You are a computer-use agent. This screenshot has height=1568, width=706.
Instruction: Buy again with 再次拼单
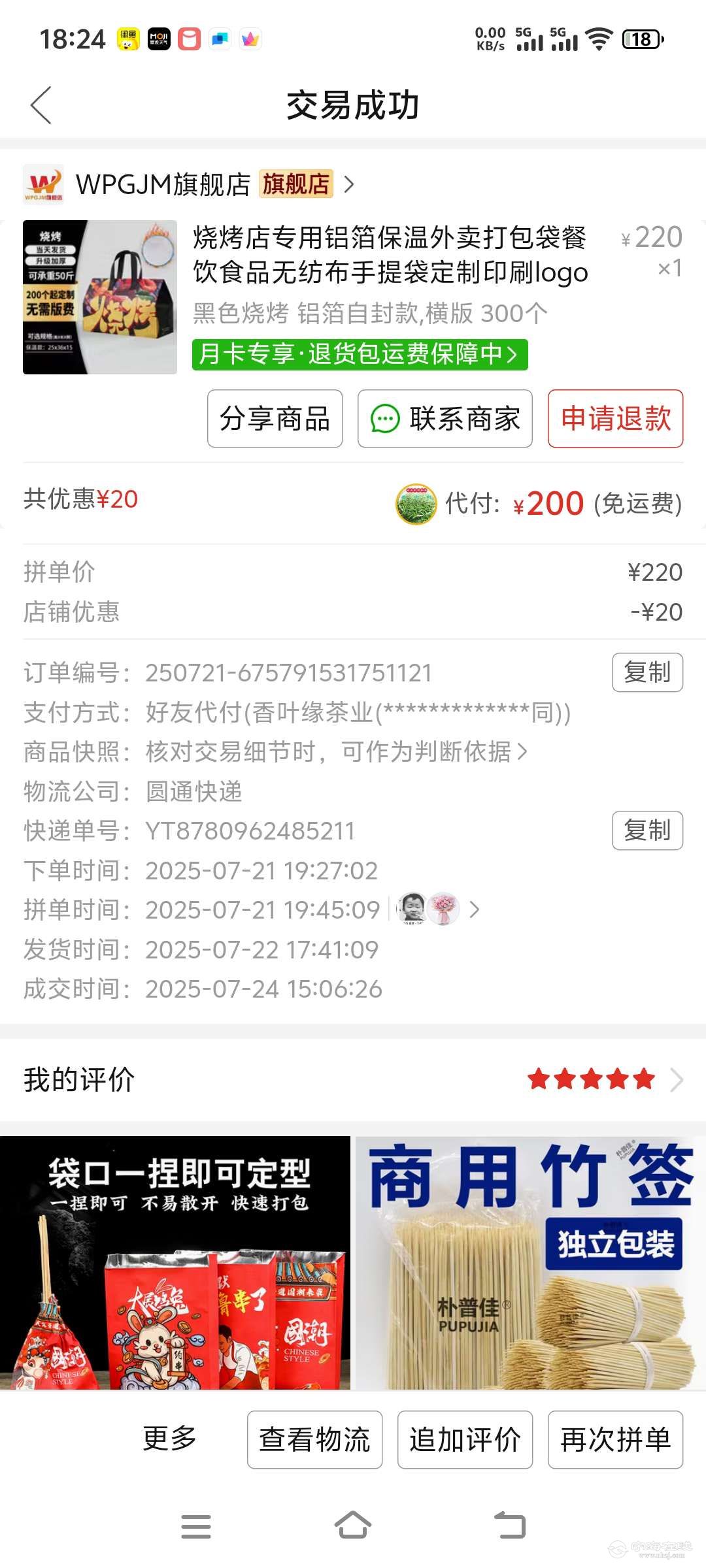pyautogui.click(x=615, y=1439)
